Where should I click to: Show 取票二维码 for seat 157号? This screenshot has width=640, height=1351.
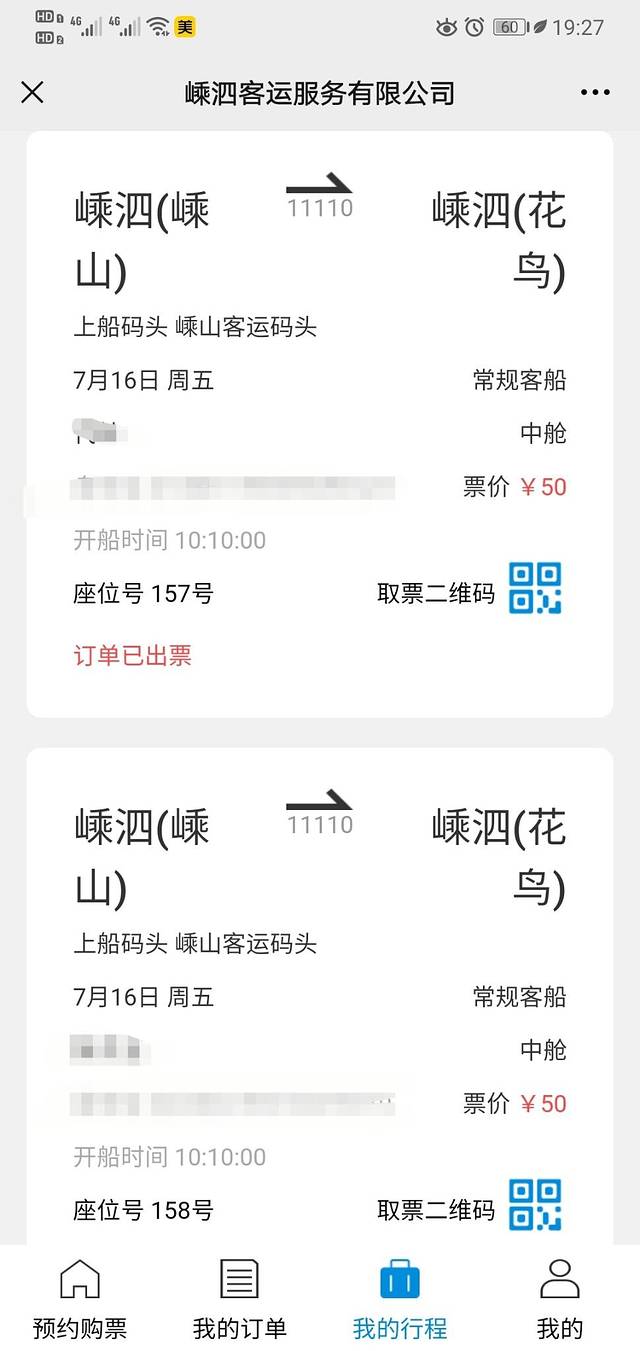click(535, 589)
